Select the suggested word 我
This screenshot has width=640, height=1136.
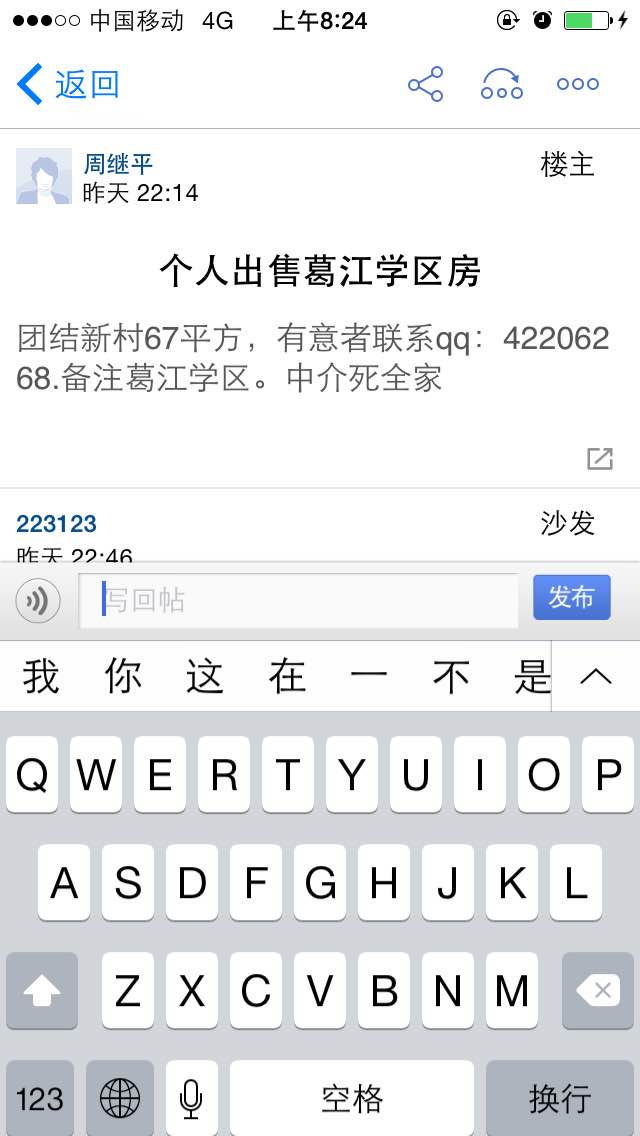click(x=41, y=676)
